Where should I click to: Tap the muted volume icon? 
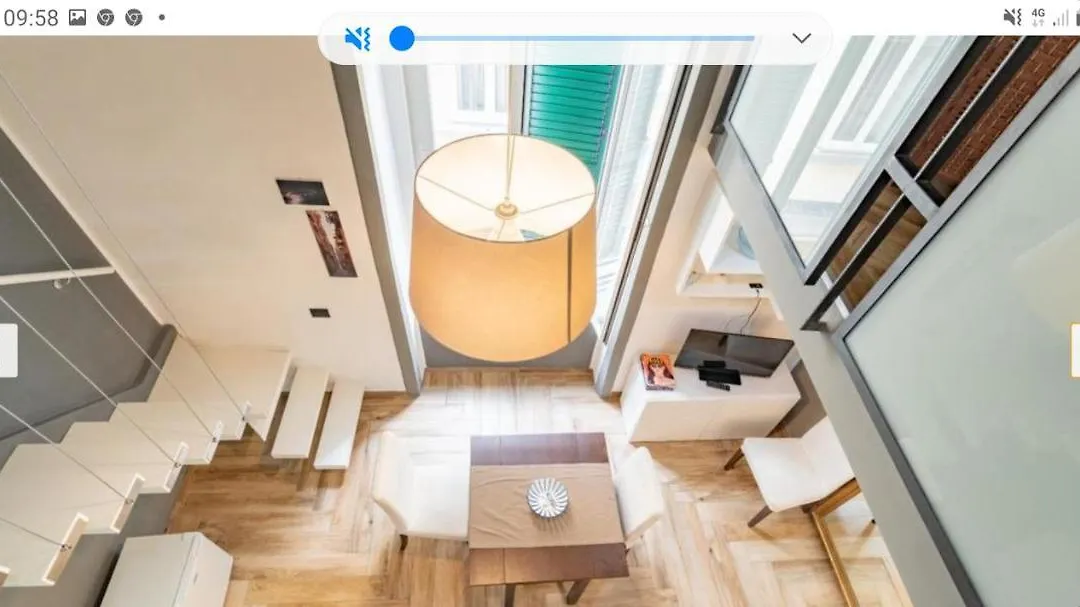[x=357, y=39]
